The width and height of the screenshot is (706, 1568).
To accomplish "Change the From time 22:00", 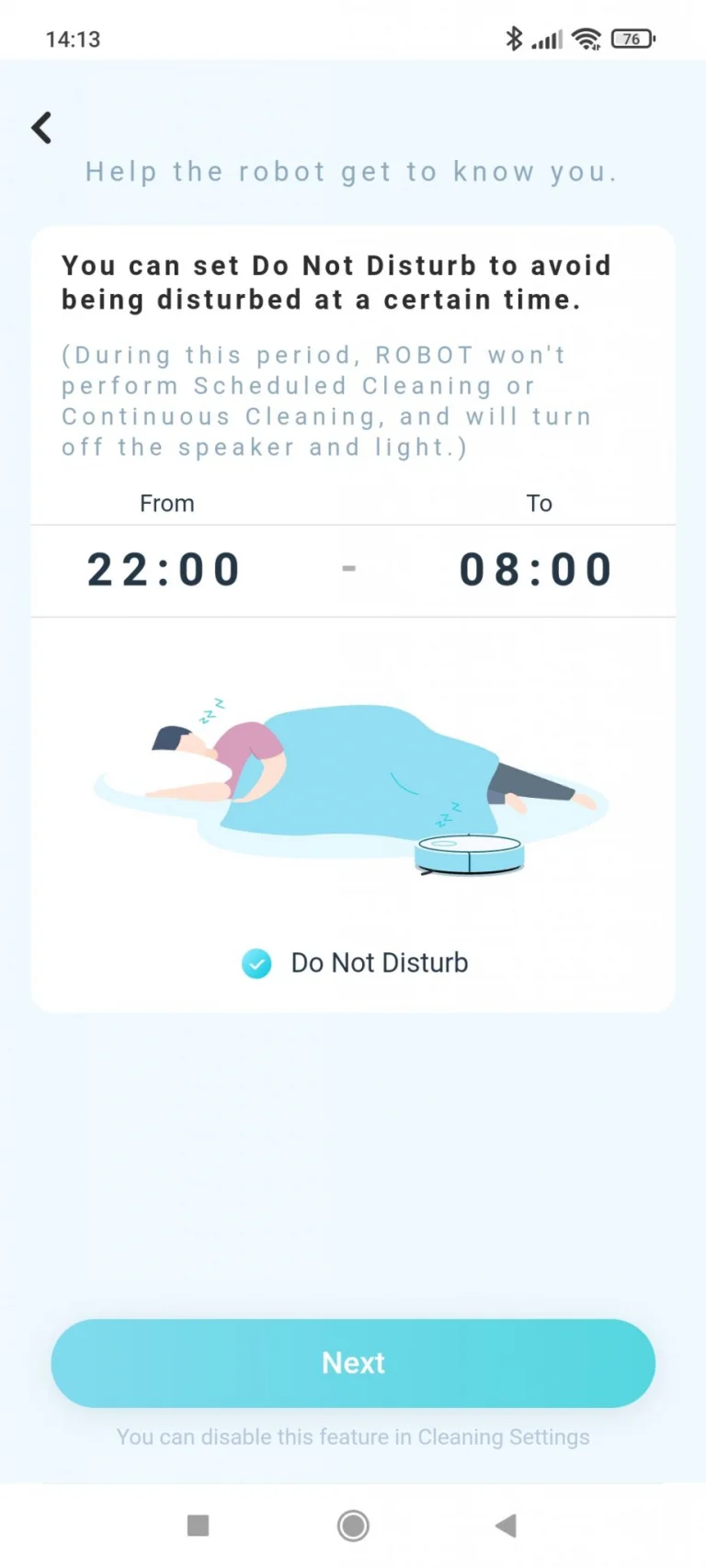I will 165,570.
